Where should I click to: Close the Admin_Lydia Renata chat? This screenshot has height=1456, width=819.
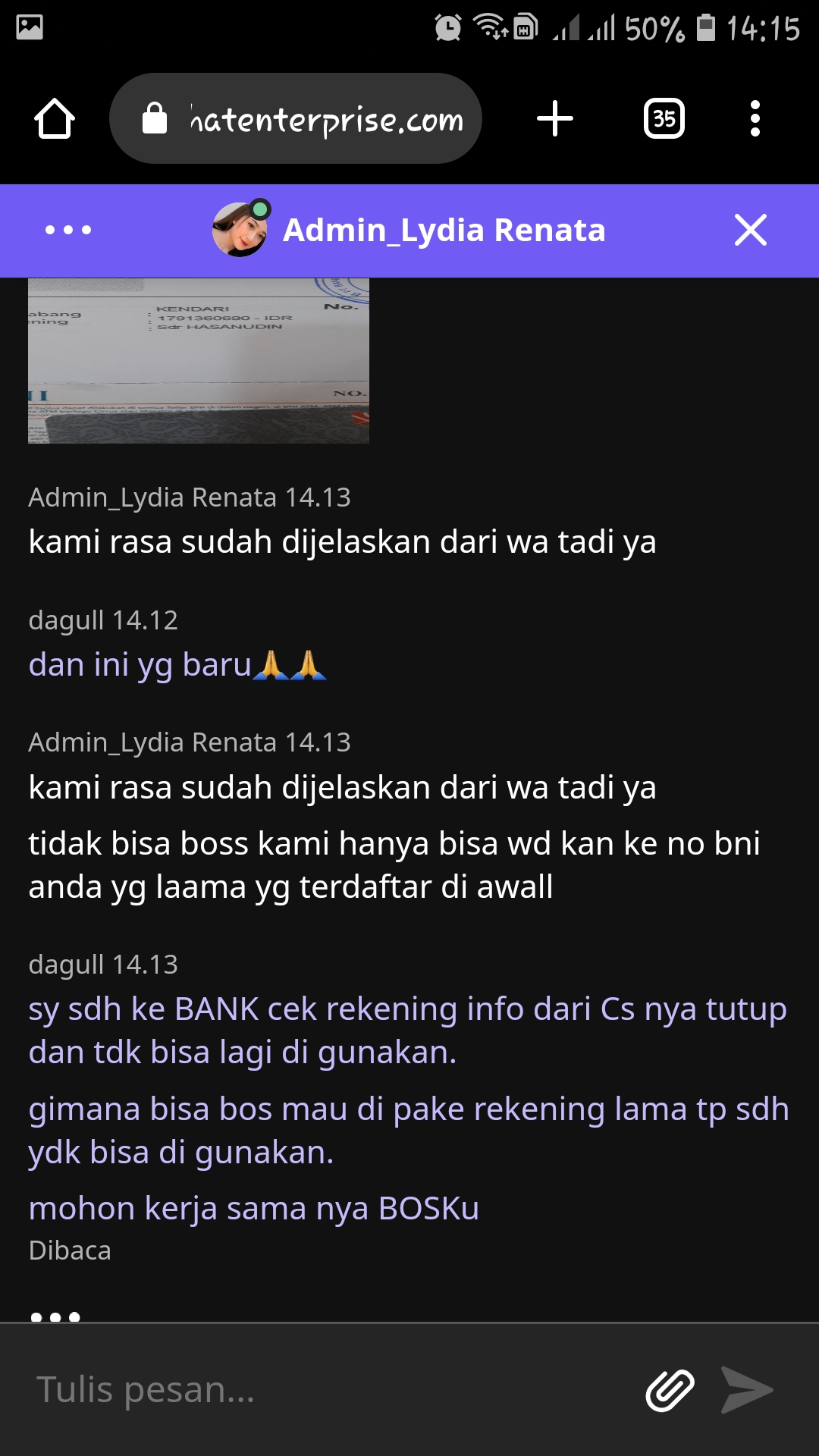(750, 230)
